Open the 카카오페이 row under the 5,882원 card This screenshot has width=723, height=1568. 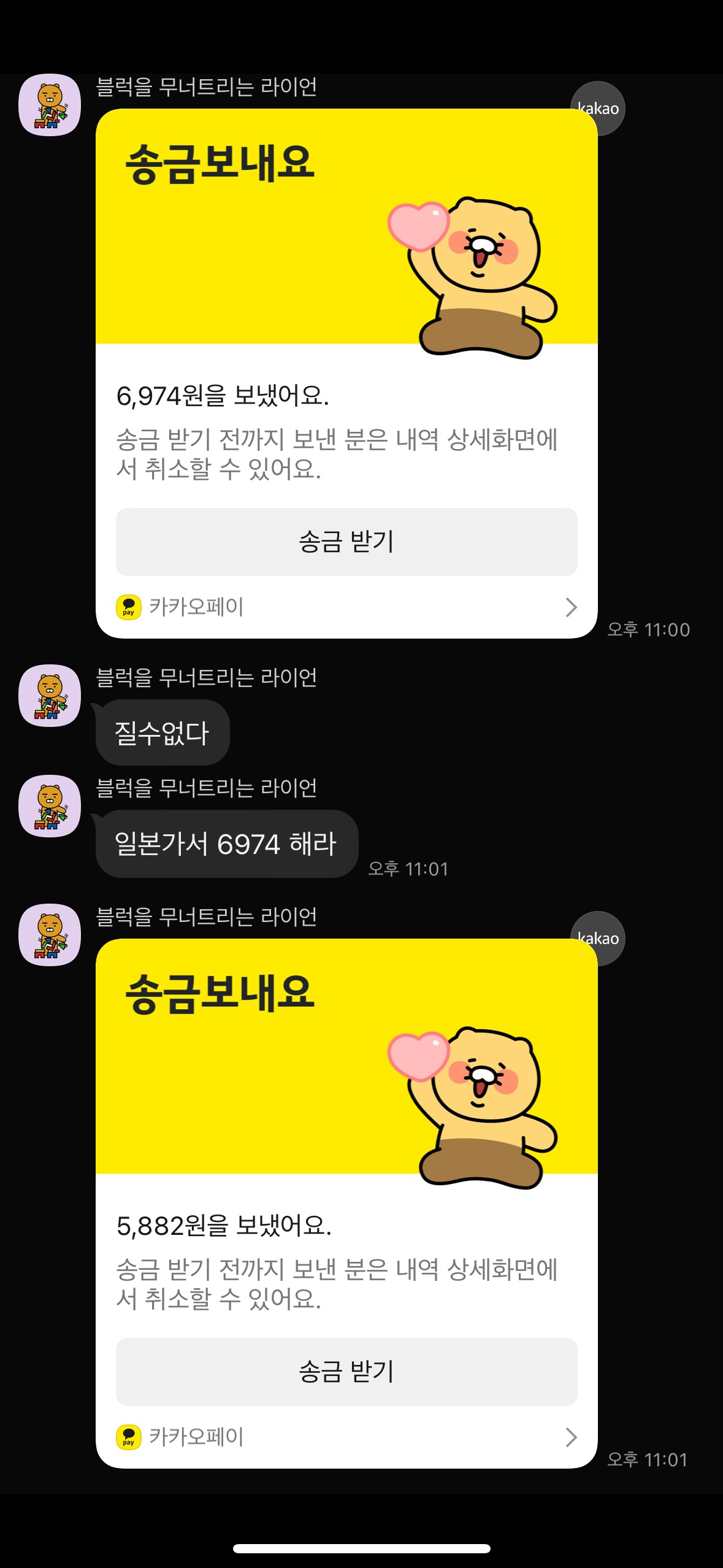point(346,1437)
